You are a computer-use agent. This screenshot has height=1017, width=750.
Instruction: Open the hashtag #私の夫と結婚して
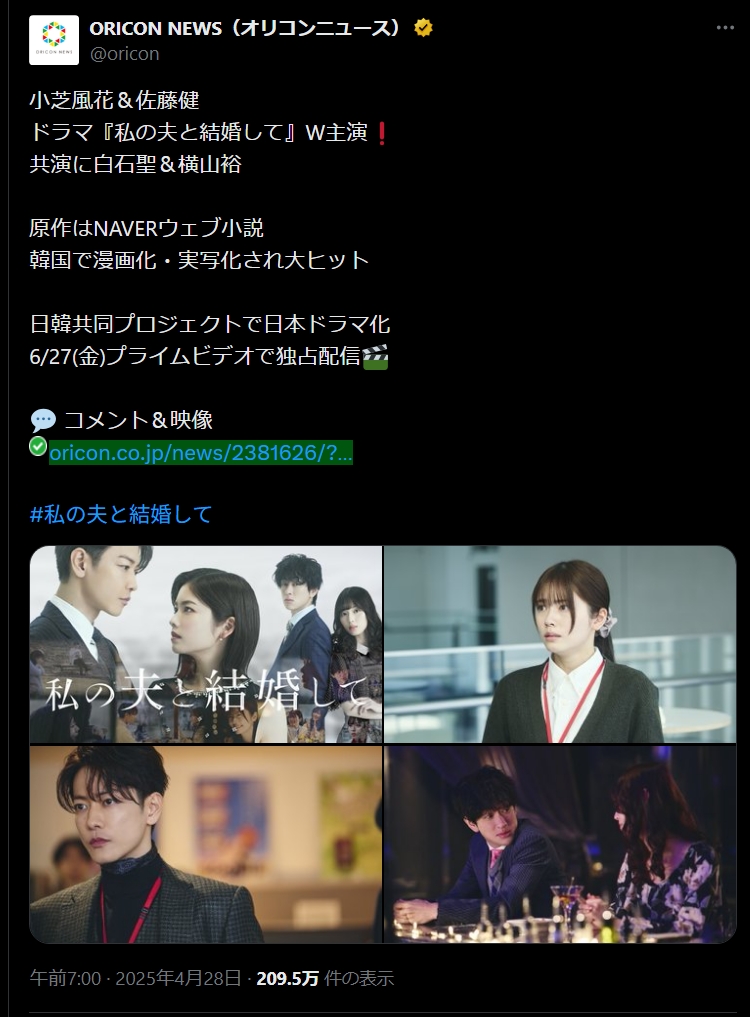click(x=121, y=515)
